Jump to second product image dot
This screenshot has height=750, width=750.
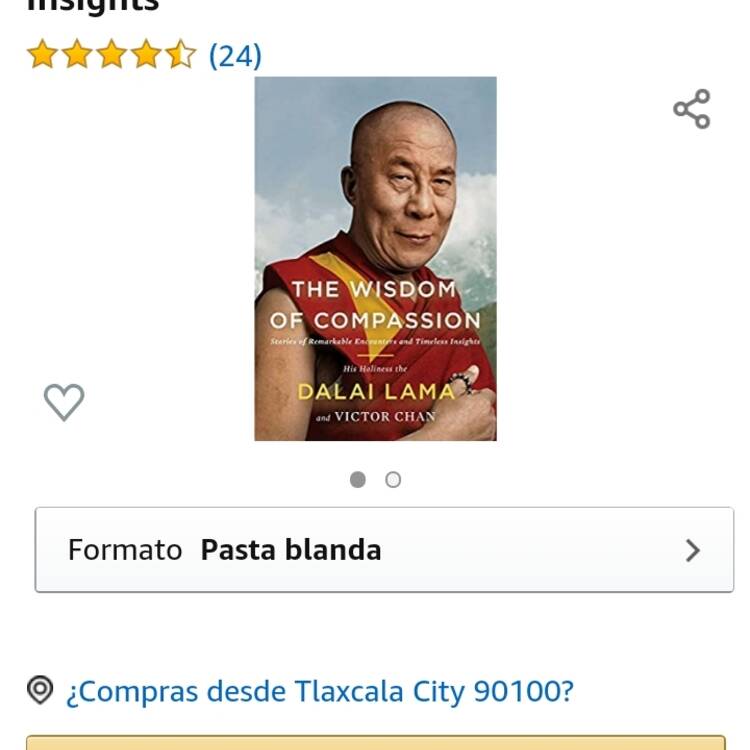[x=393, y=480]
